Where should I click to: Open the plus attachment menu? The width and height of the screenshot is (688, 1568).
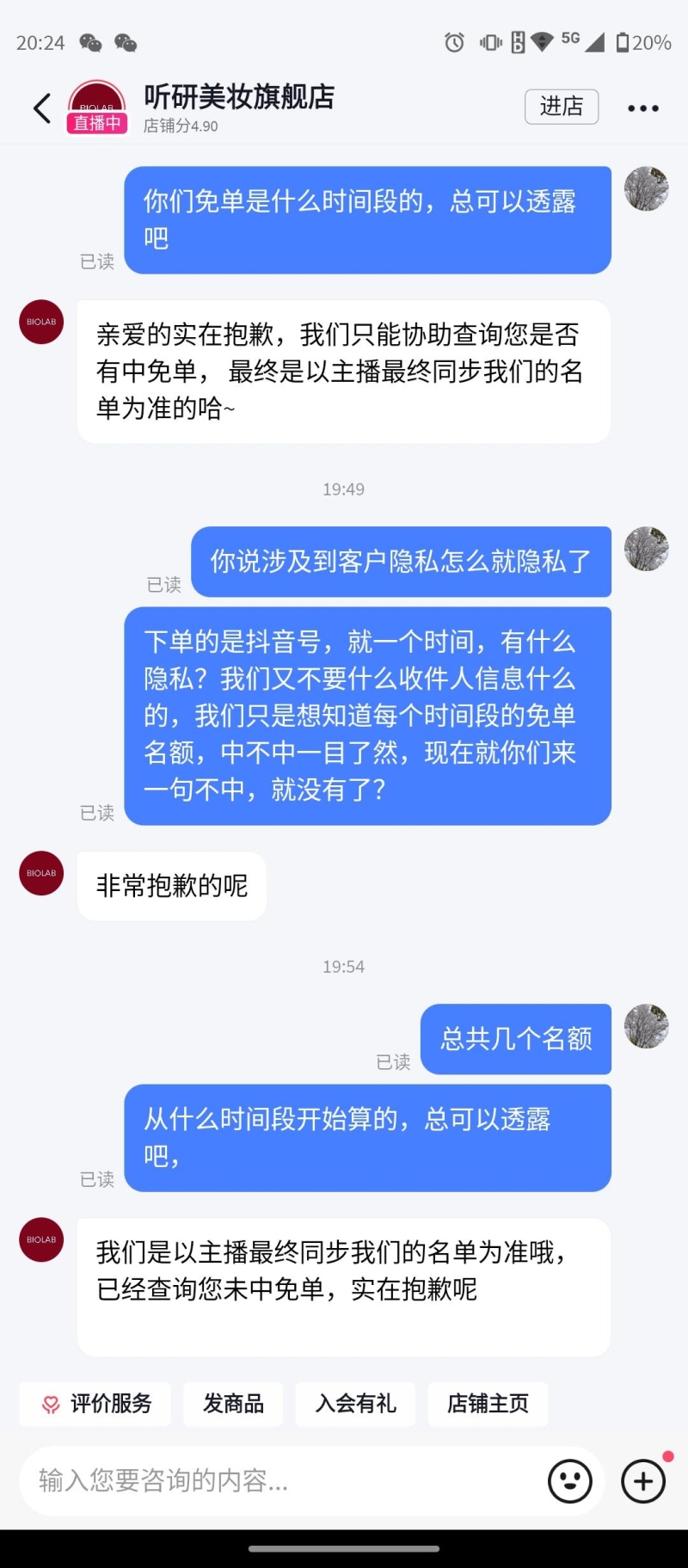[x=643, y=1481]
